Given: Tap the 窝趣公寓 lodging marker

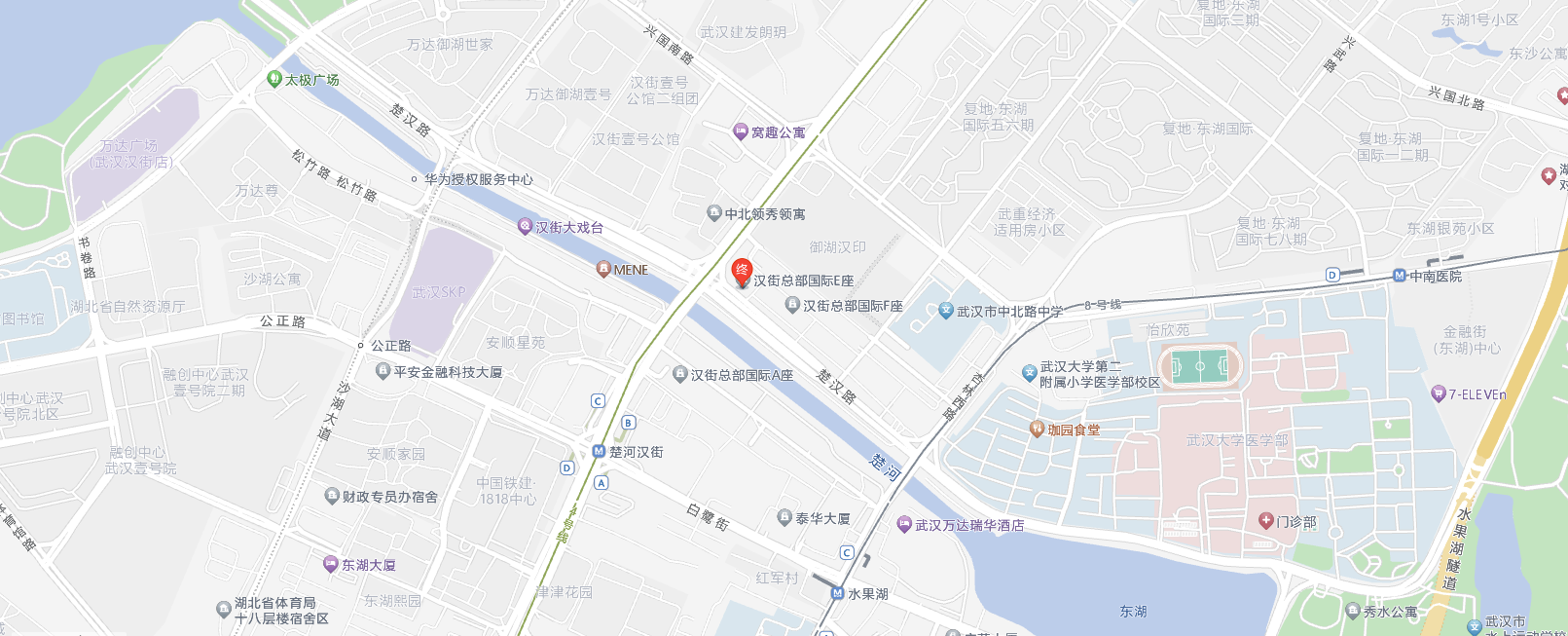Looking at the screenshot, I should [x=741, y=131].
